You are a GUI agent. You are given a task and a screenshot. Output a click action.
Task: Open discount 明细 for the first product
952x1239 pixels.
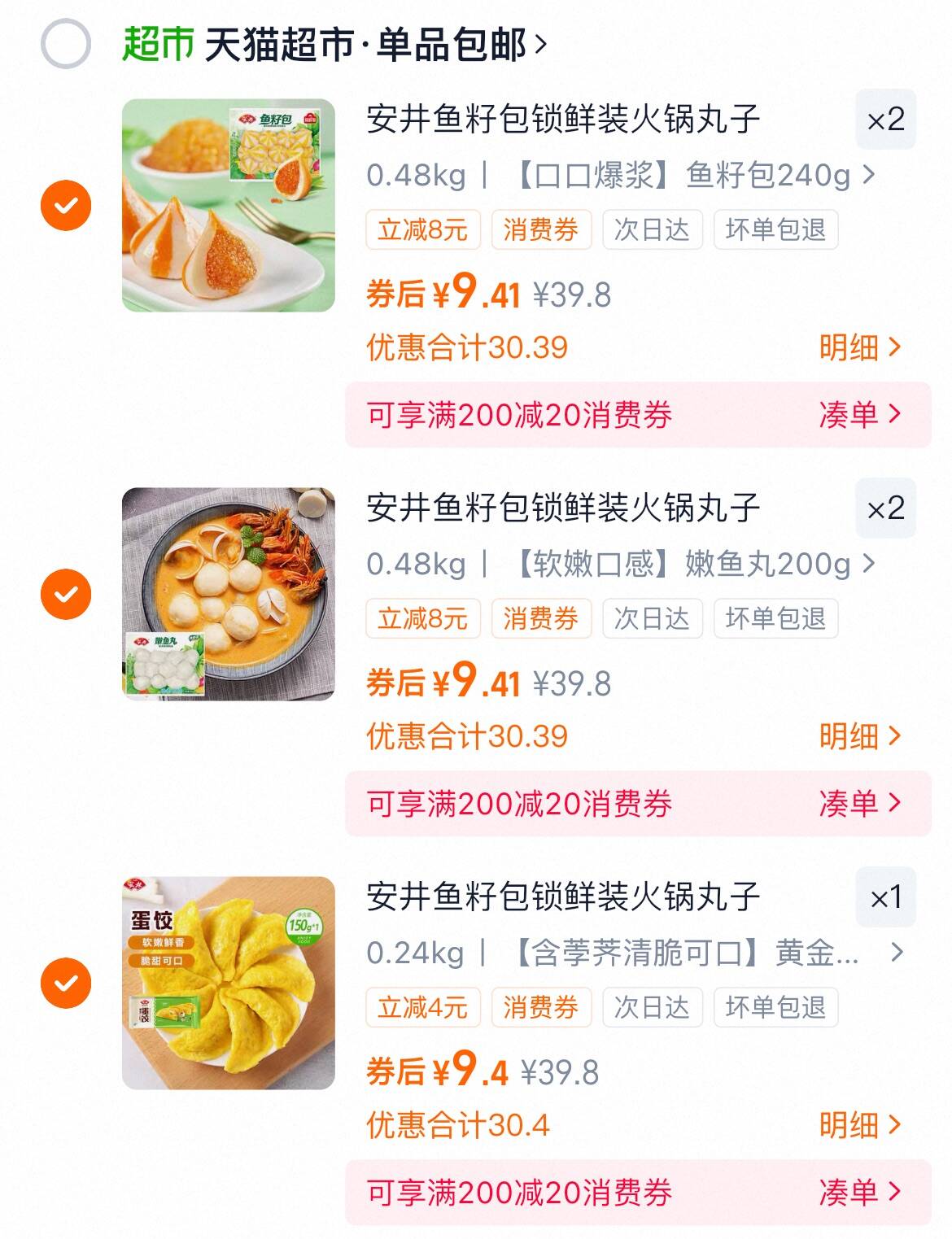859,347
